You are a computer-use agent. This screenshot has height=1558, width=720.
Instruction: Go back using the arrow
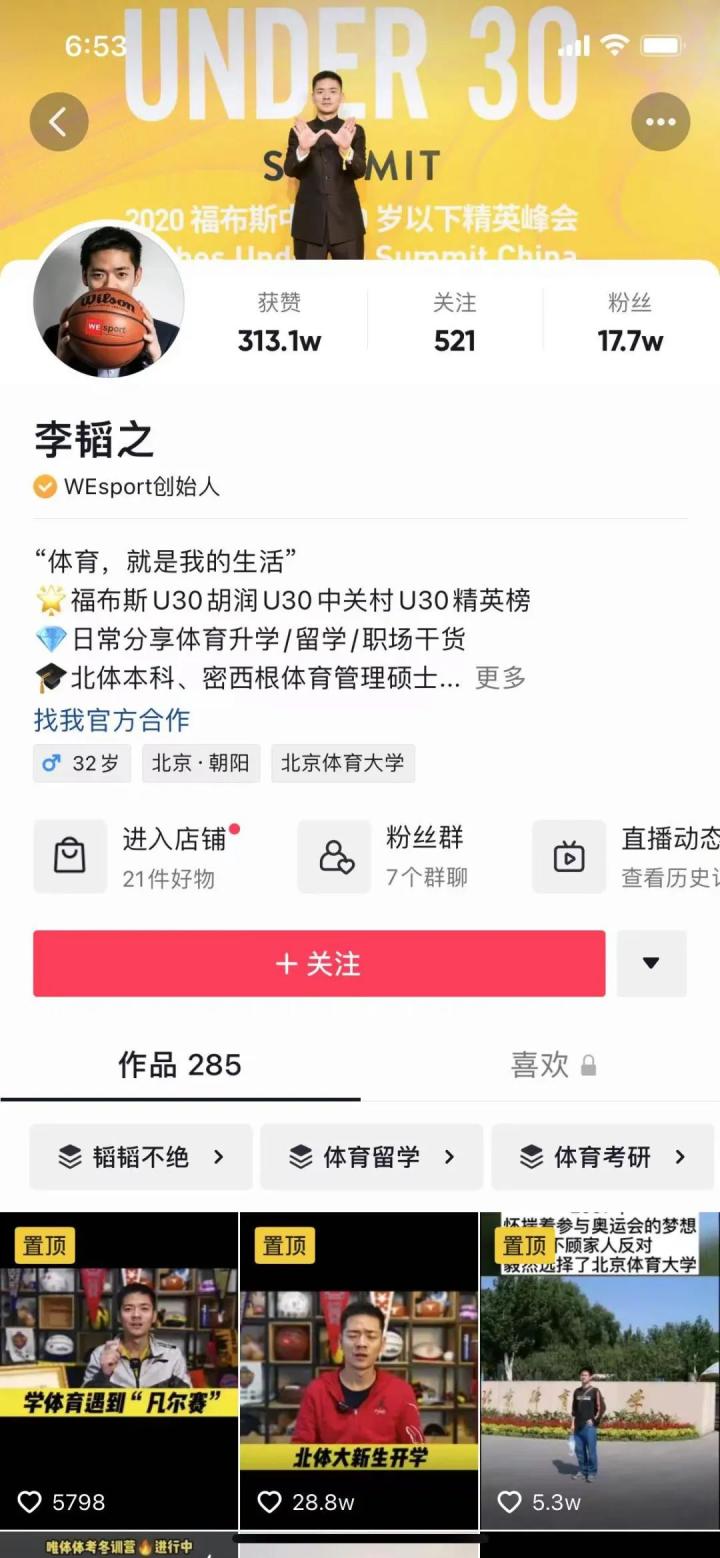[x=59, y=122]
